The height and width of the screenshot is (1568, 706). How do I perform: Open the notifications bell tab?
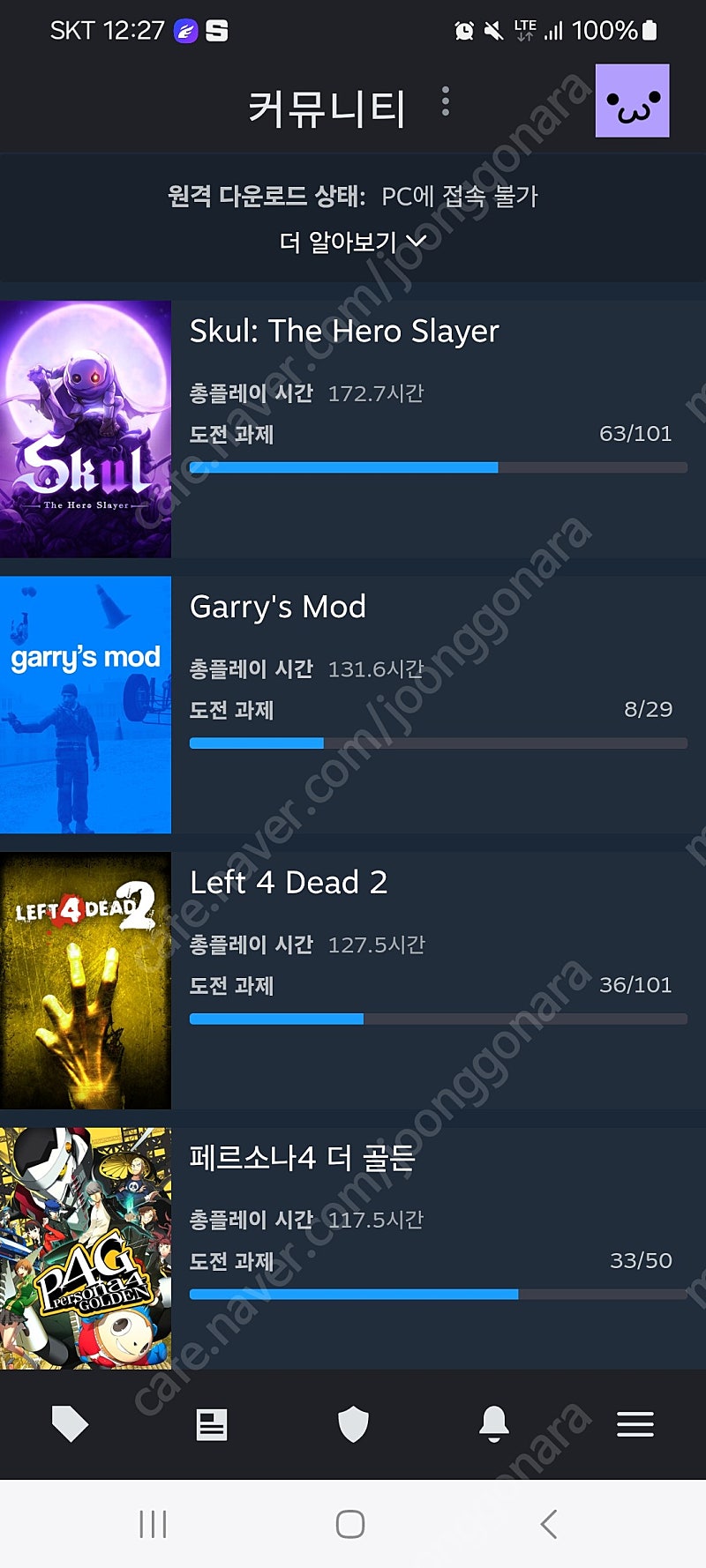pos(494,1424)
